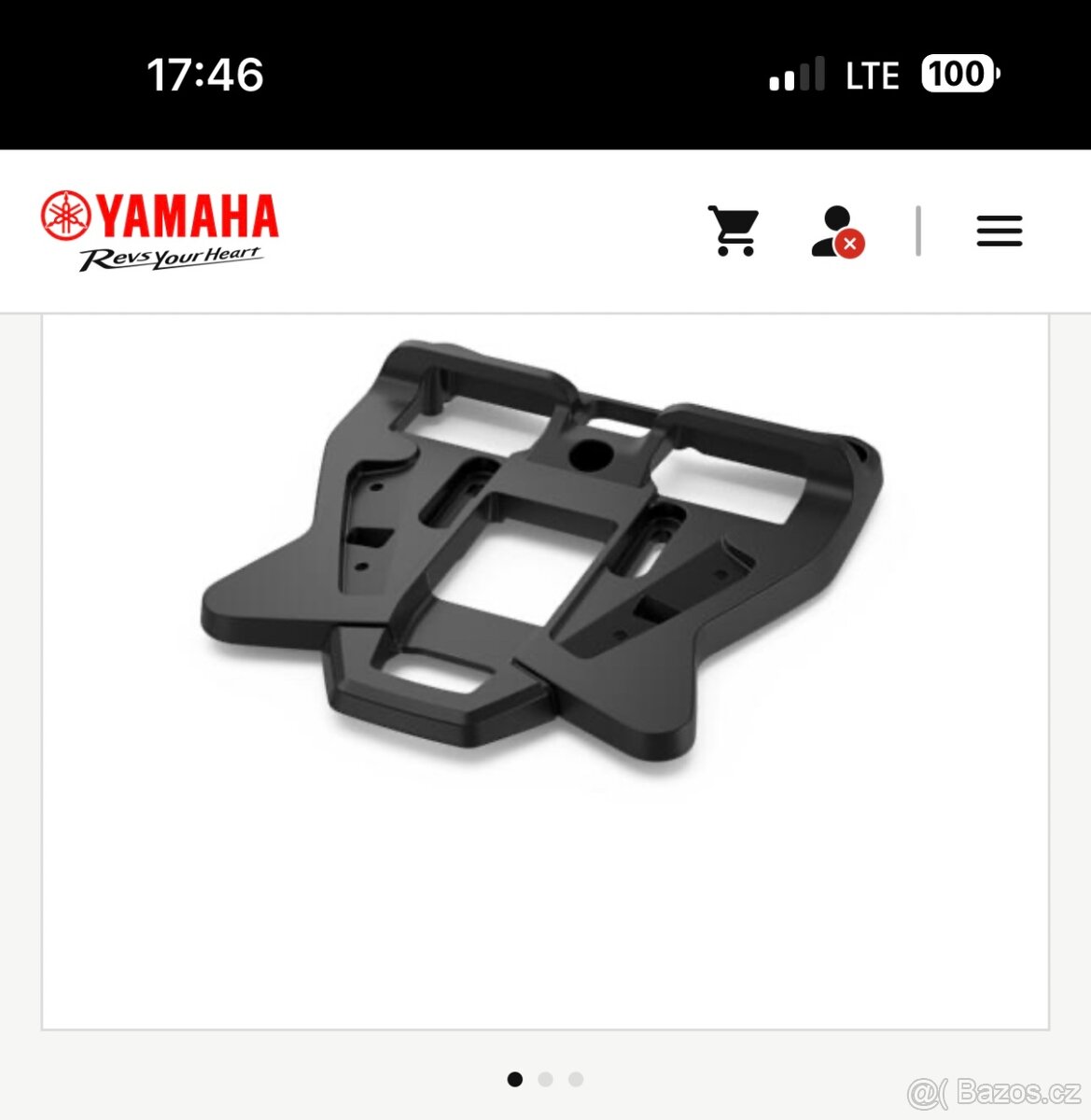Tap the clock showing 17:46
Viewport: 1091px width, 1120px height.
[207, 75]
